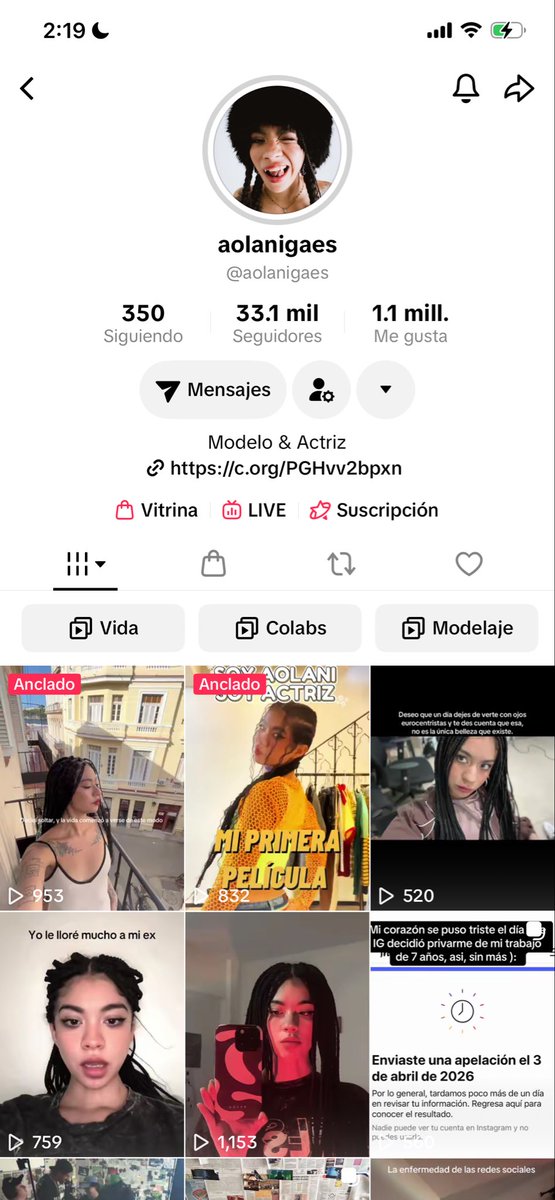Switch to the shop bag tab
The width and height of the screenshot is (555, 1200).
(213, 564)
